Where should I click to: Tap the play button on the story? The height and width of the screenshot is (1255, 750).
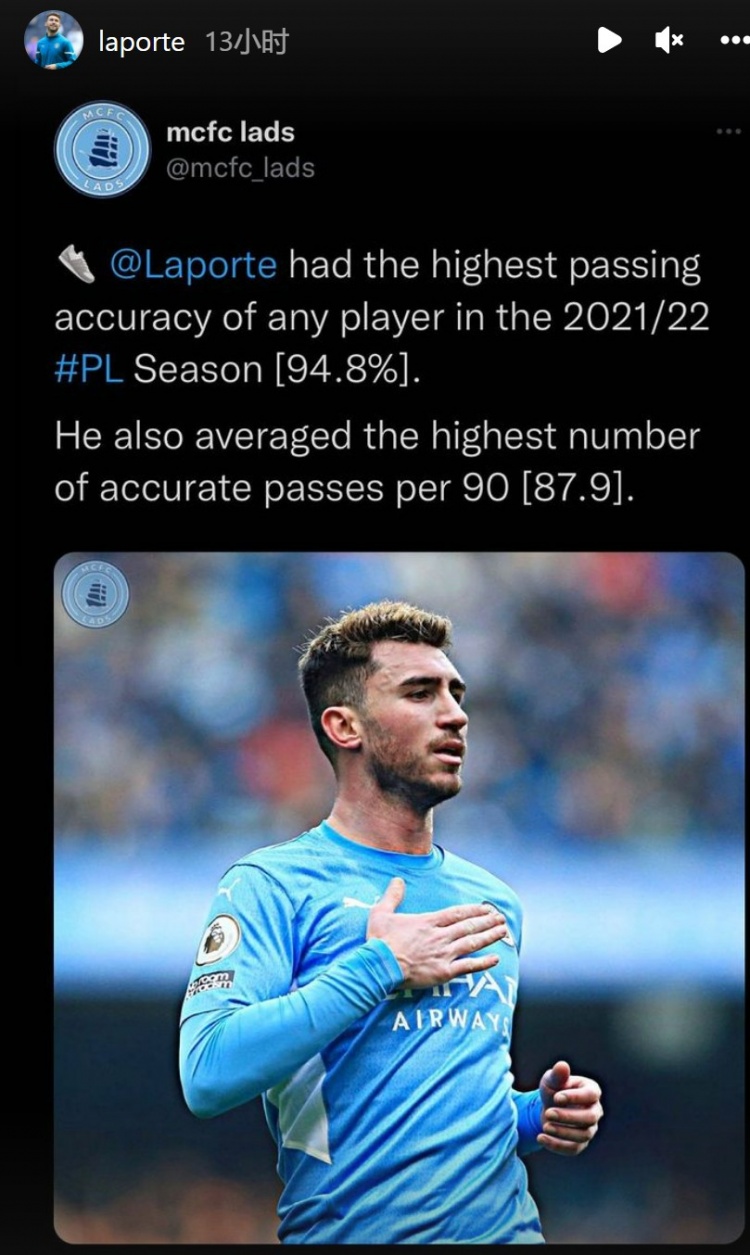(609, 40)
